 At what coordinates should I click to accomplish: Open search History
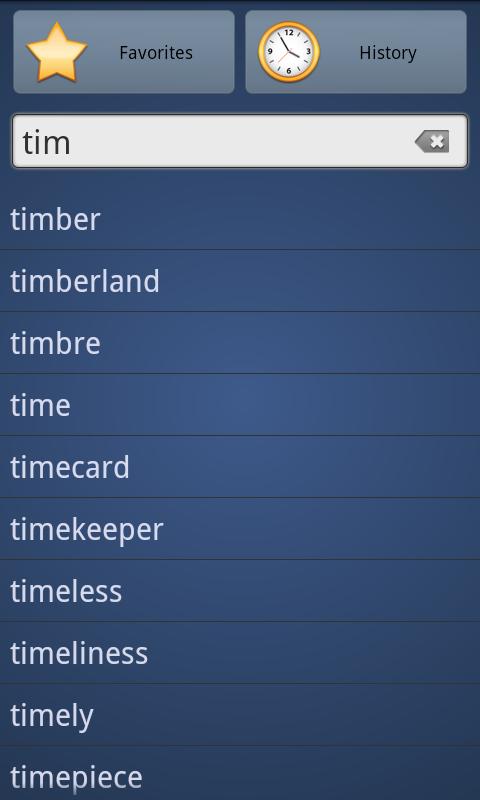click(356, 52)
